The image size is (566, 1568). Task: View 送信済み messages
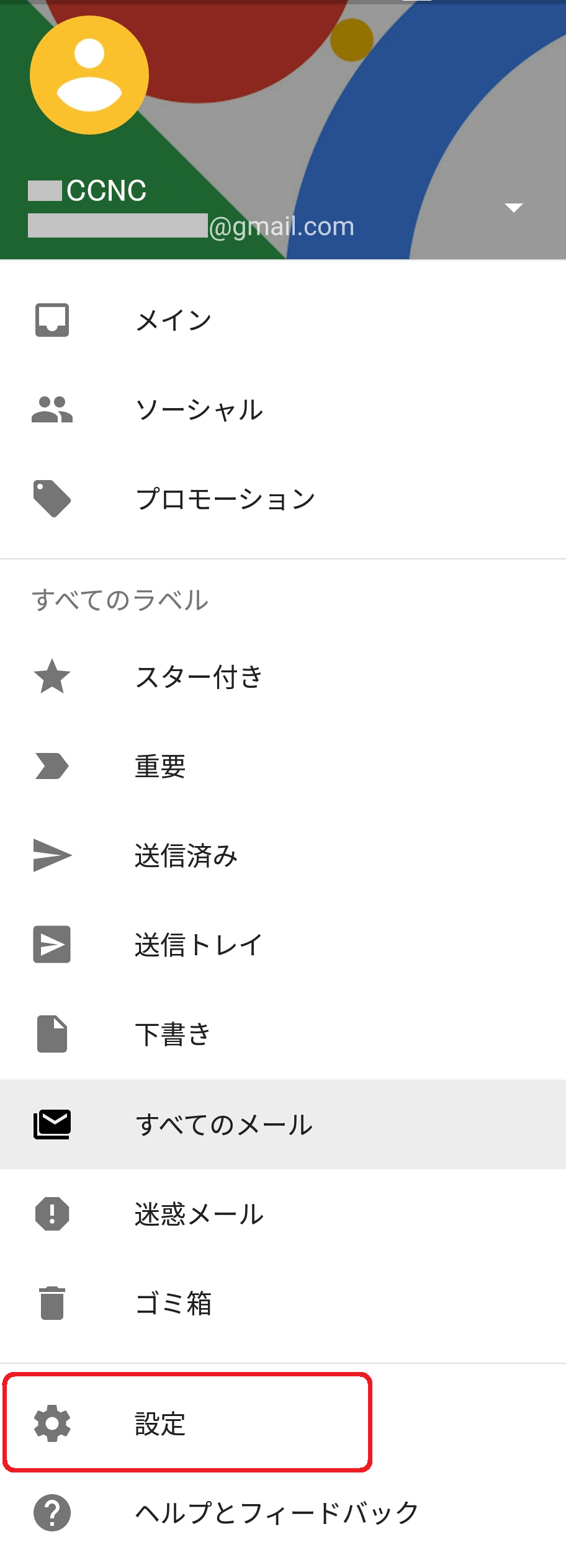point(186,856)
